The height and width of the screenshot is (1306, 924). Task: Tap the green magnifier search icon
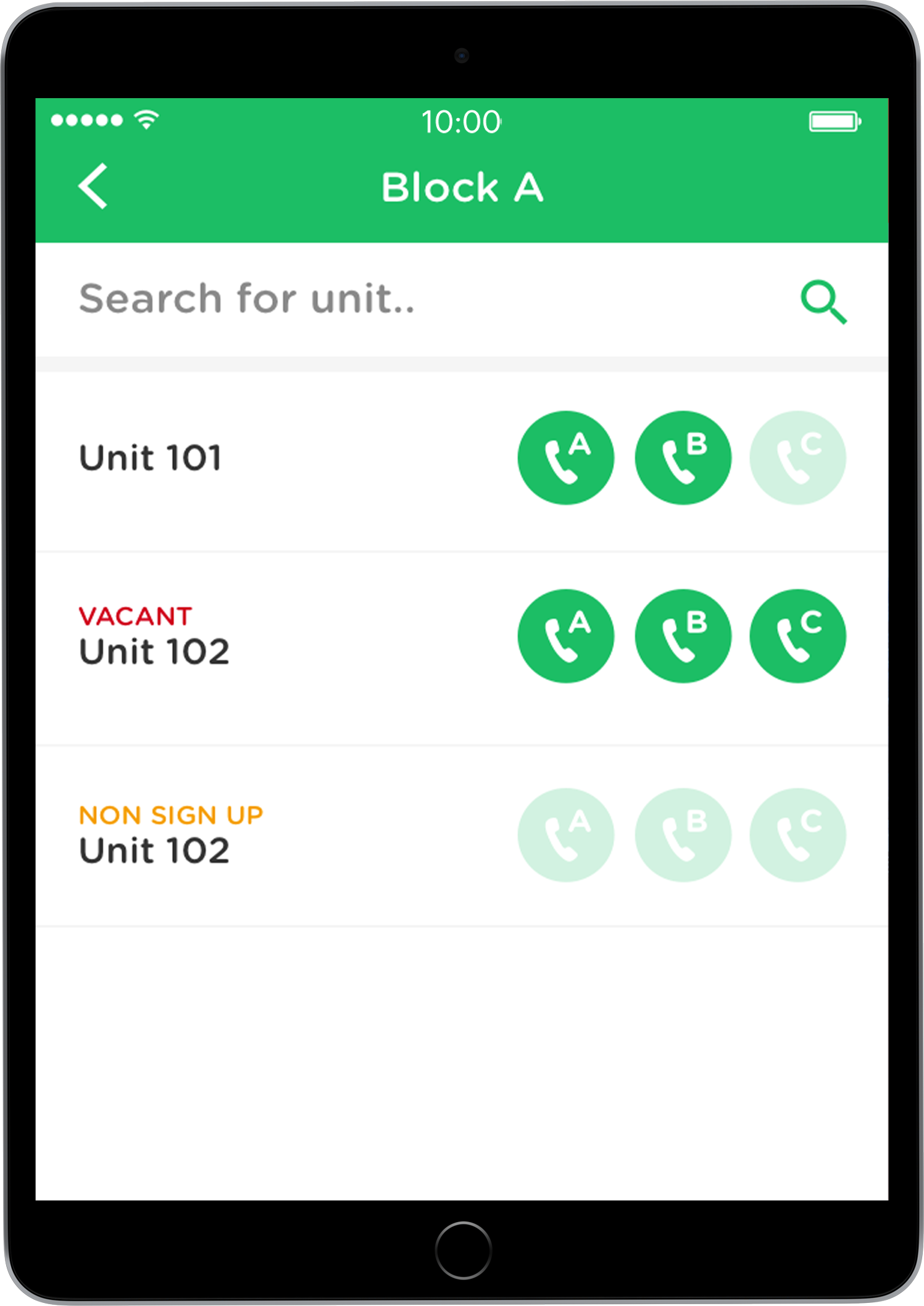[823, 301]
